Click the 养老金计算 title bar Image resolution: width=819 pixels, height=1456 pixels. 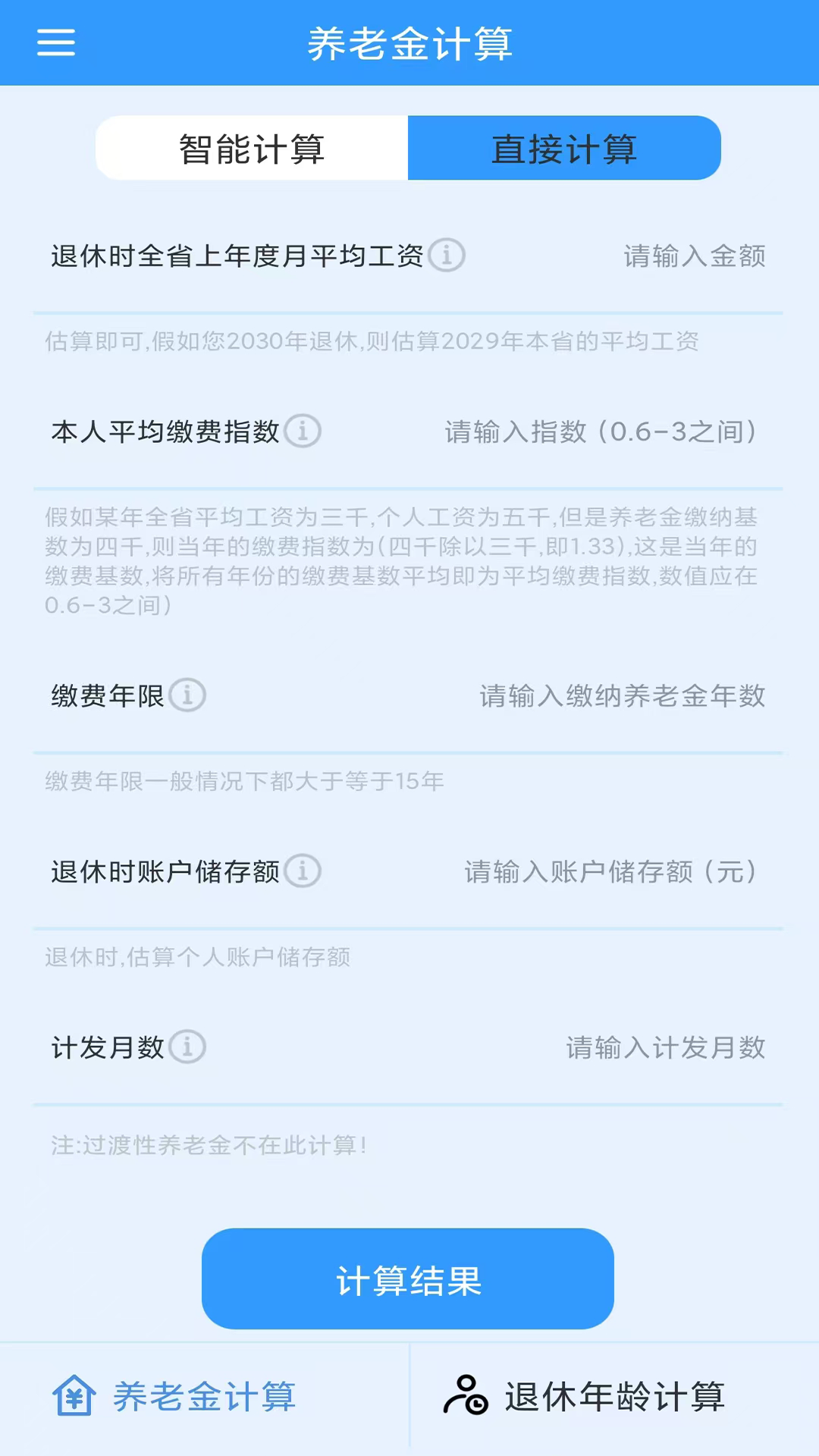(x=409, y=43)
